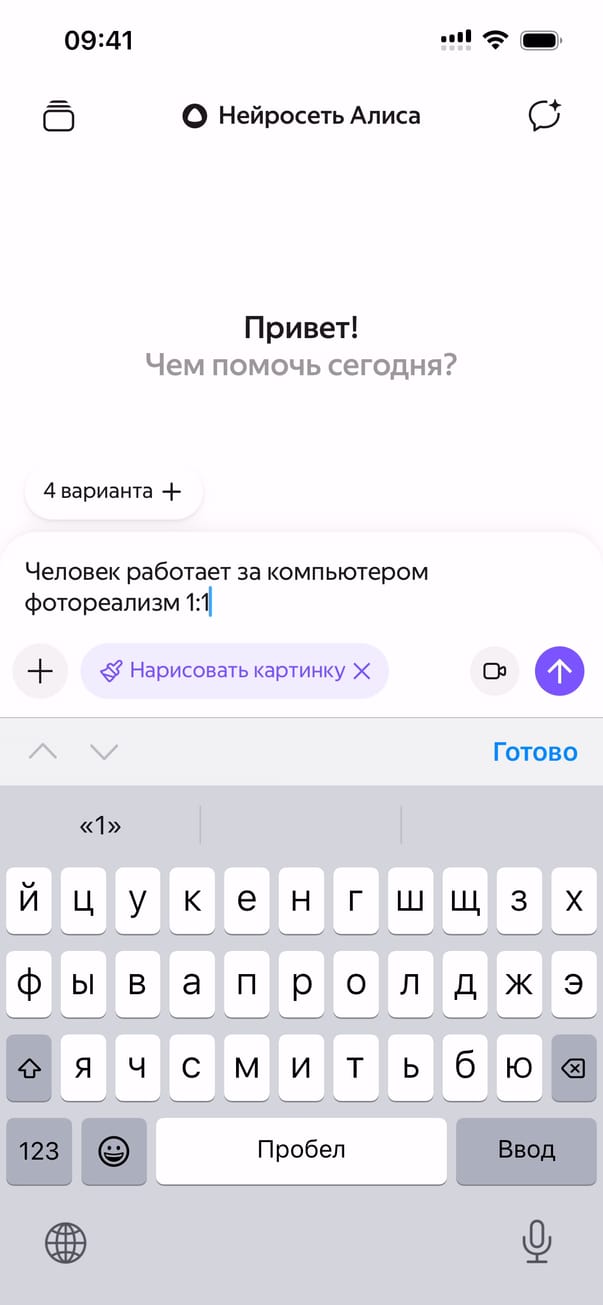The image size is (603, 1305).
Task: Send the prompt with arrow button
Action: pos(559,671)
